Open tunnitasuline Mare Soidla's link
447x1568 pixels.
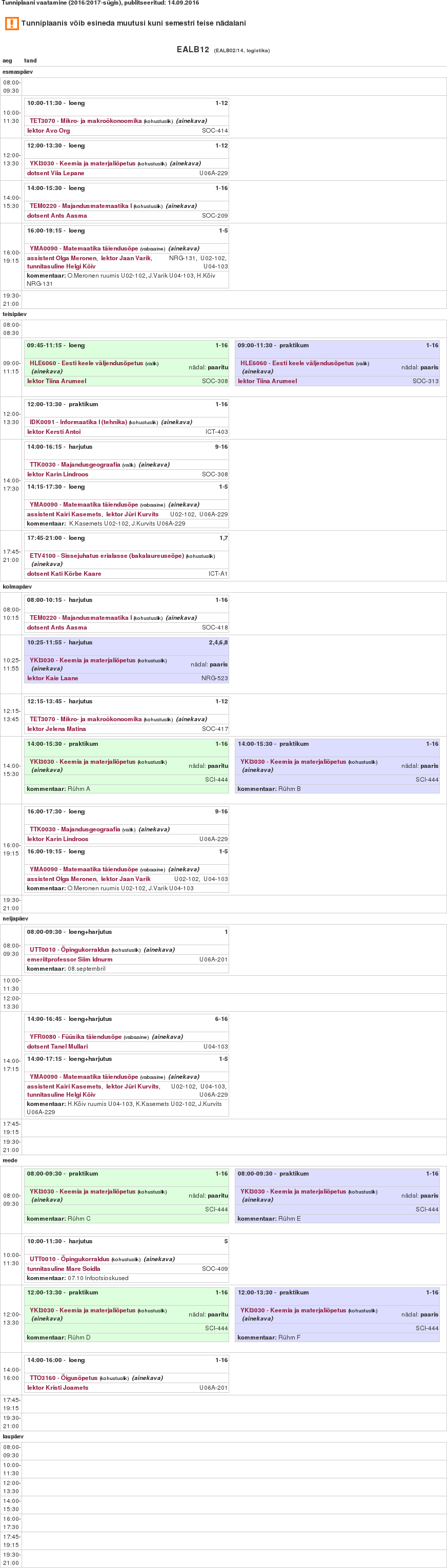(64, 1269)
